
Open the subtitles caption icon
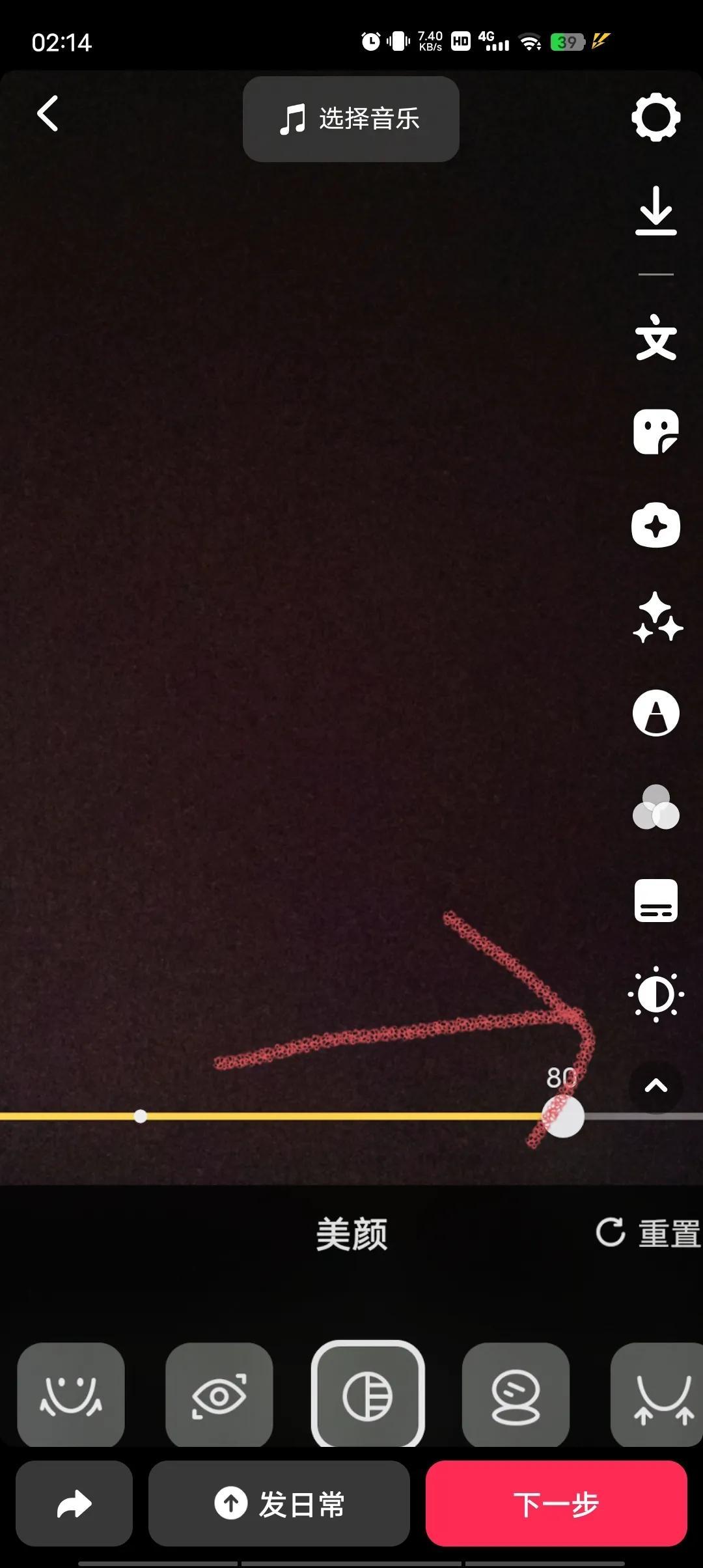pyautogui.click(x=655, y=901)
